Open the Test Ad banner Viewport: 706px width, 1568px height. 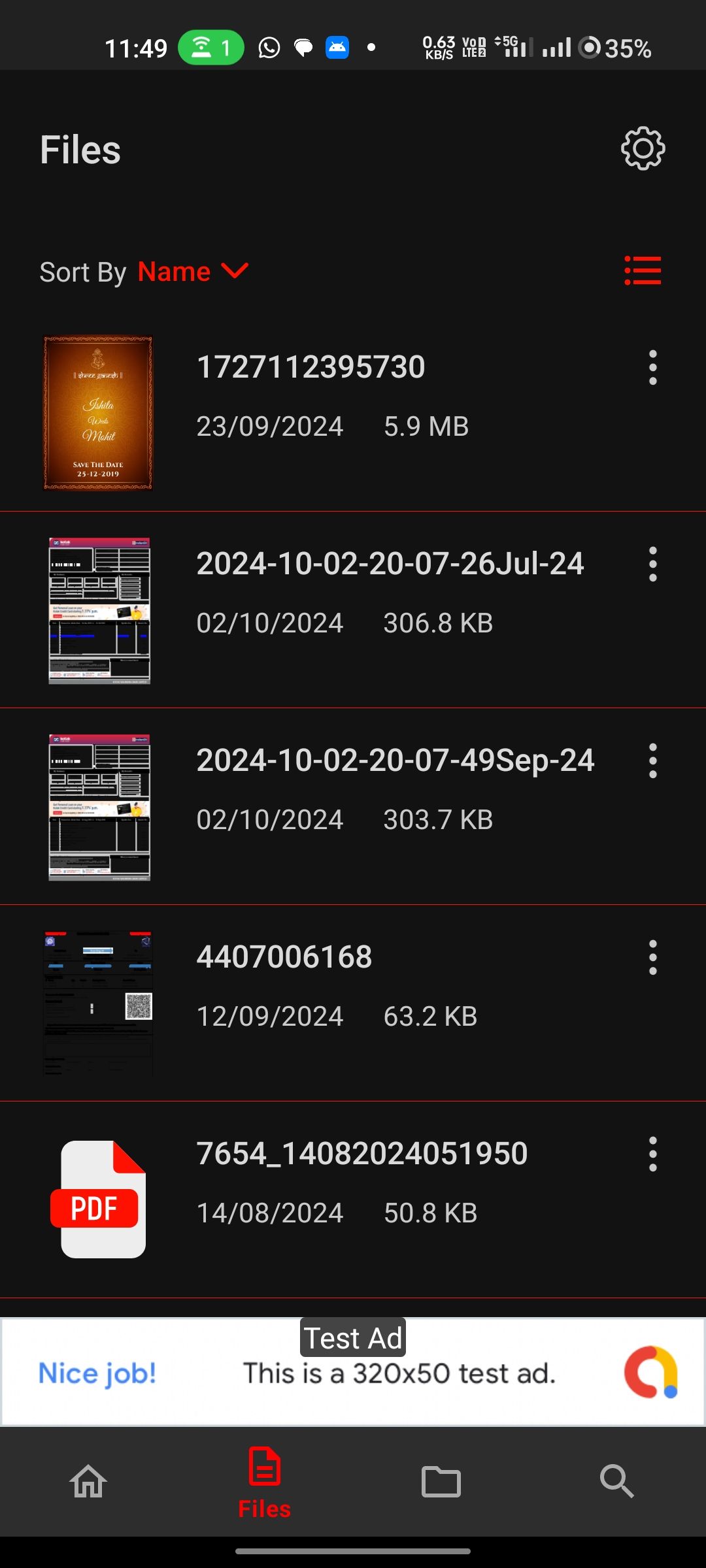click(x=353, y=1372)
